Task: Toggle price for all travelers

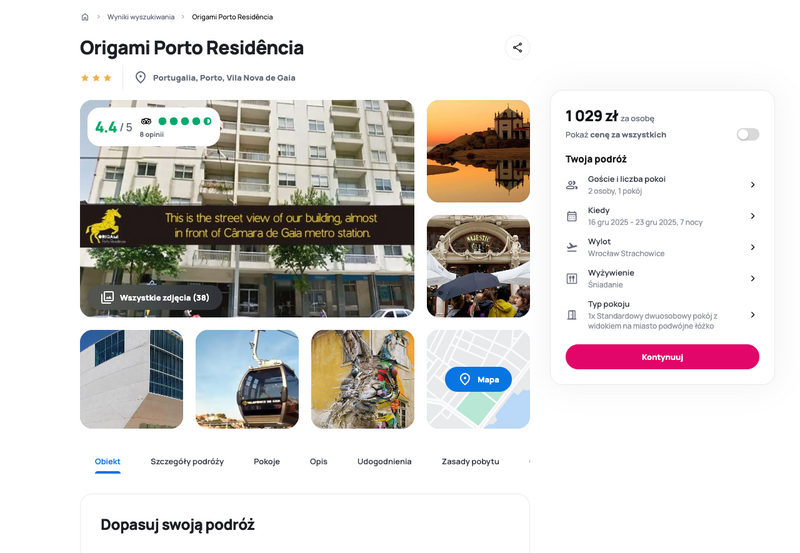Action: (747, 134)
